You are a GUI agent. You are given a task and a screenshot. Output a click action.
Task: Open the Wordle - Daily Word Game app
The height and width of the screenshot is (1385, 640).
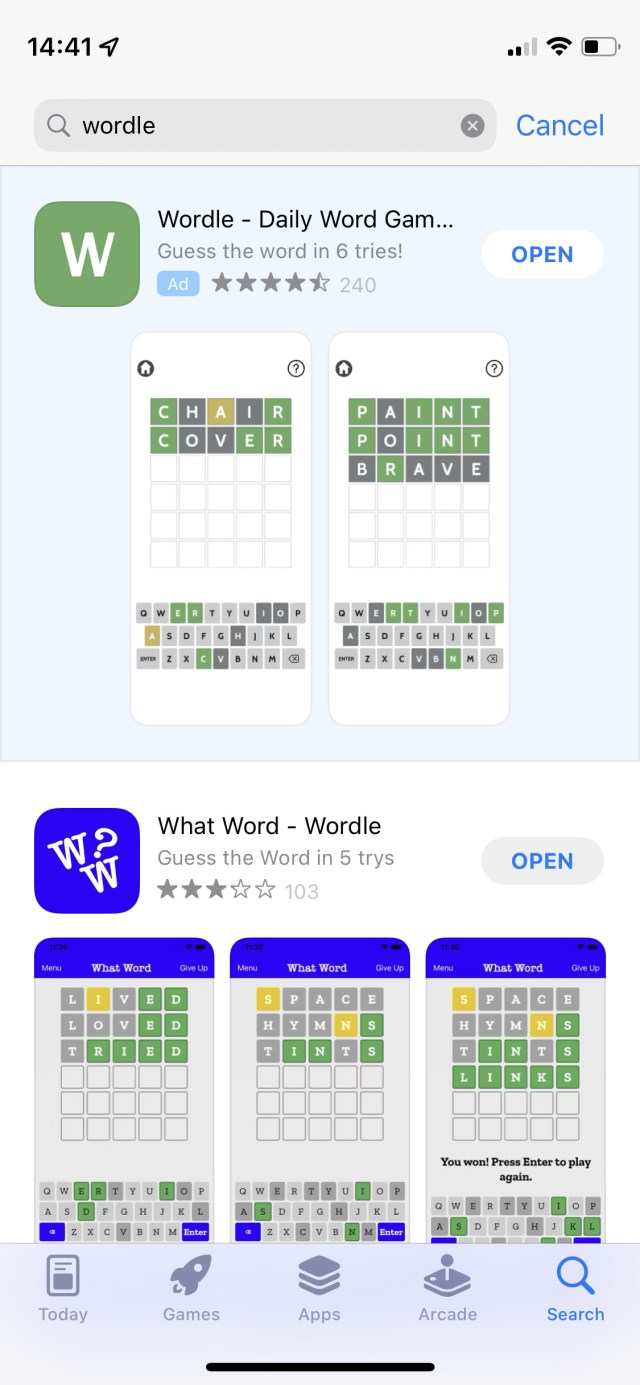click(x=542, y=254)
